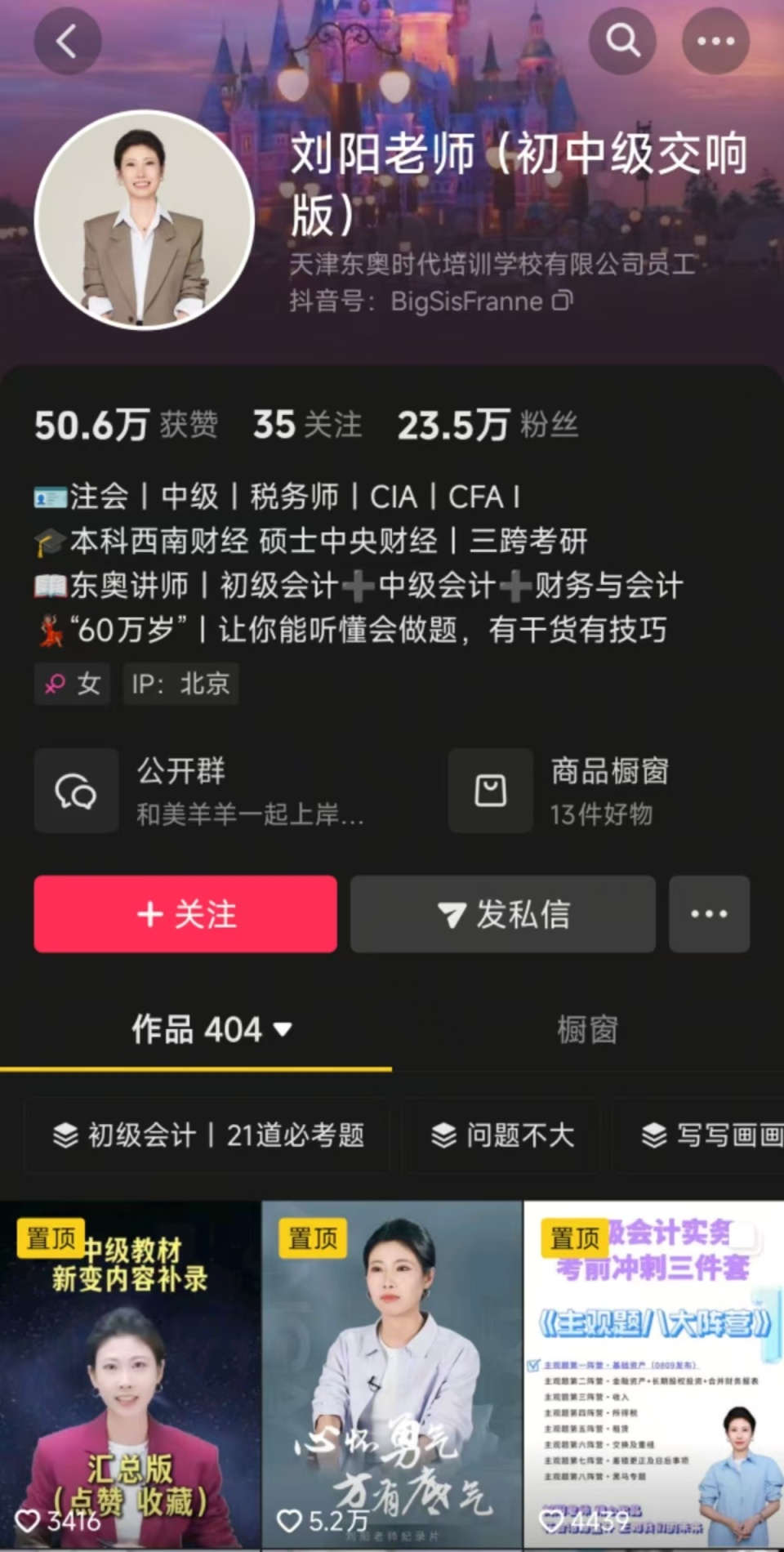This screenshot has height=1552, width=784.
Task: Go back using the top arrow
Action: click(x=67, y=41)
